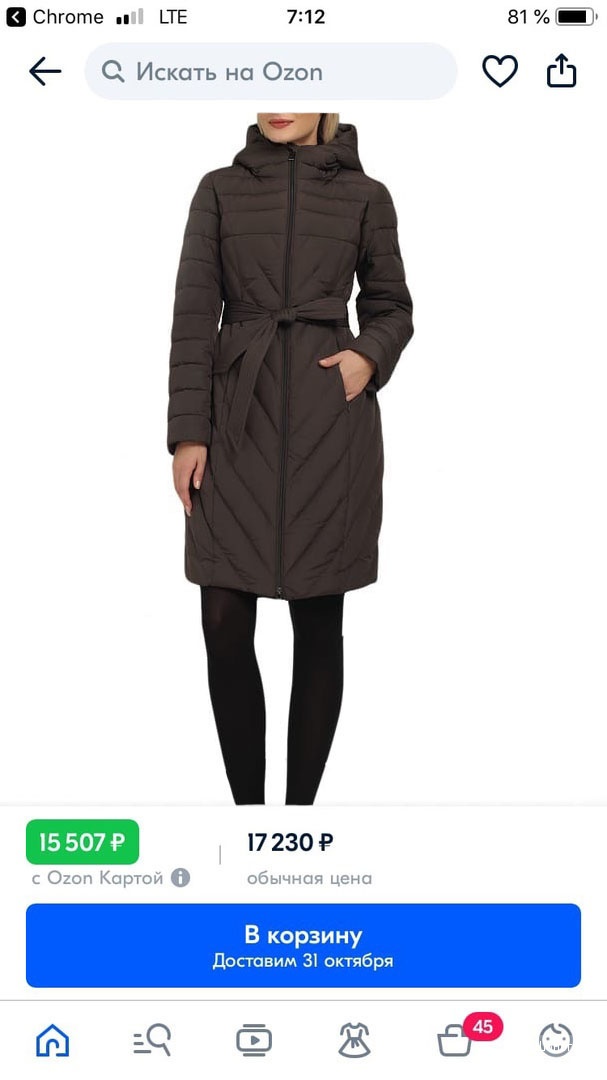Go back with the arrow icon
The image size is (607, 1080).
point(45,72)
